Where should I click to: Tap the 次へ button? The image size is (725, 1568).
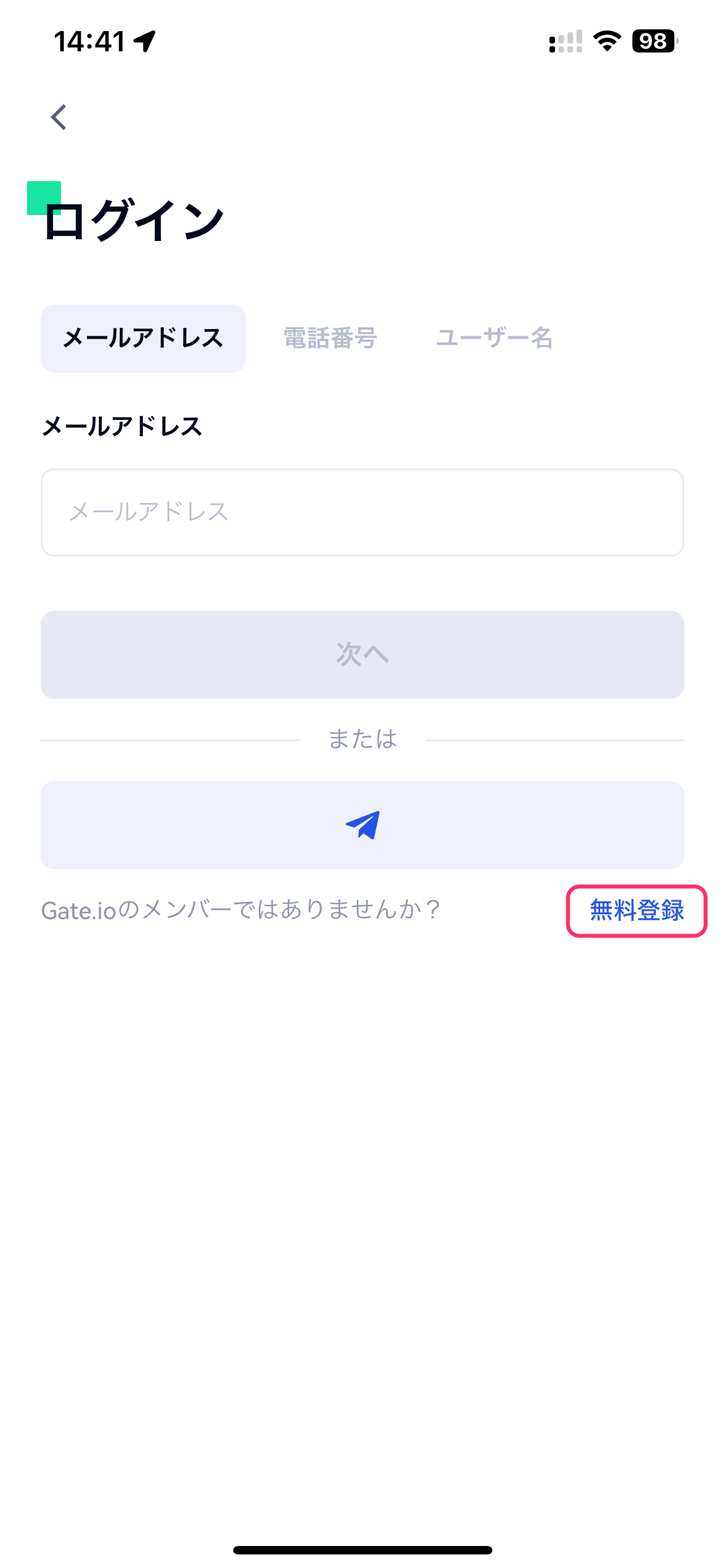(x=362, y=655)
